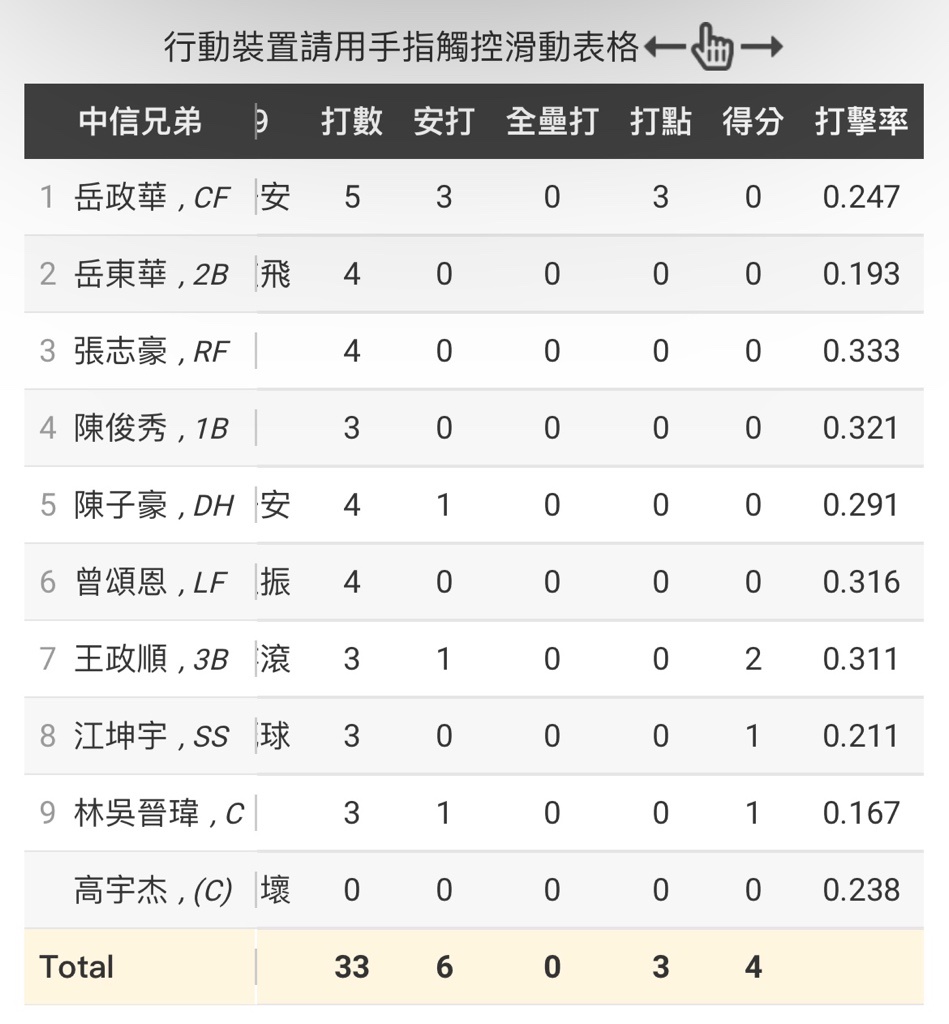View 岳東華's player profile
The image size is (949, 1024).
coord(120,274)
